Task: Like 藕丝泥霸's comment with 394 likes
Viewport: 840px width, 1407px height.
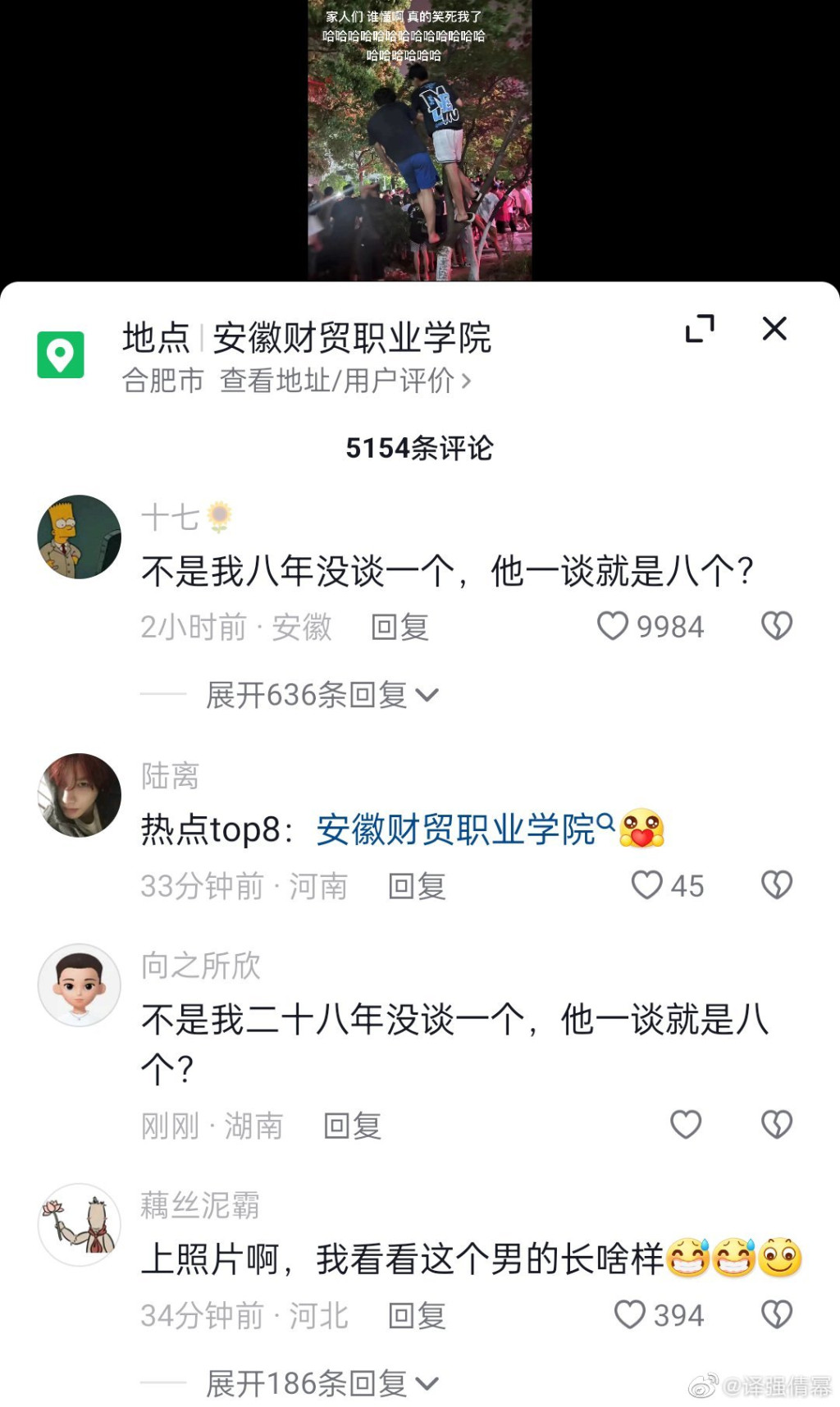Action: click(630, 1315)
